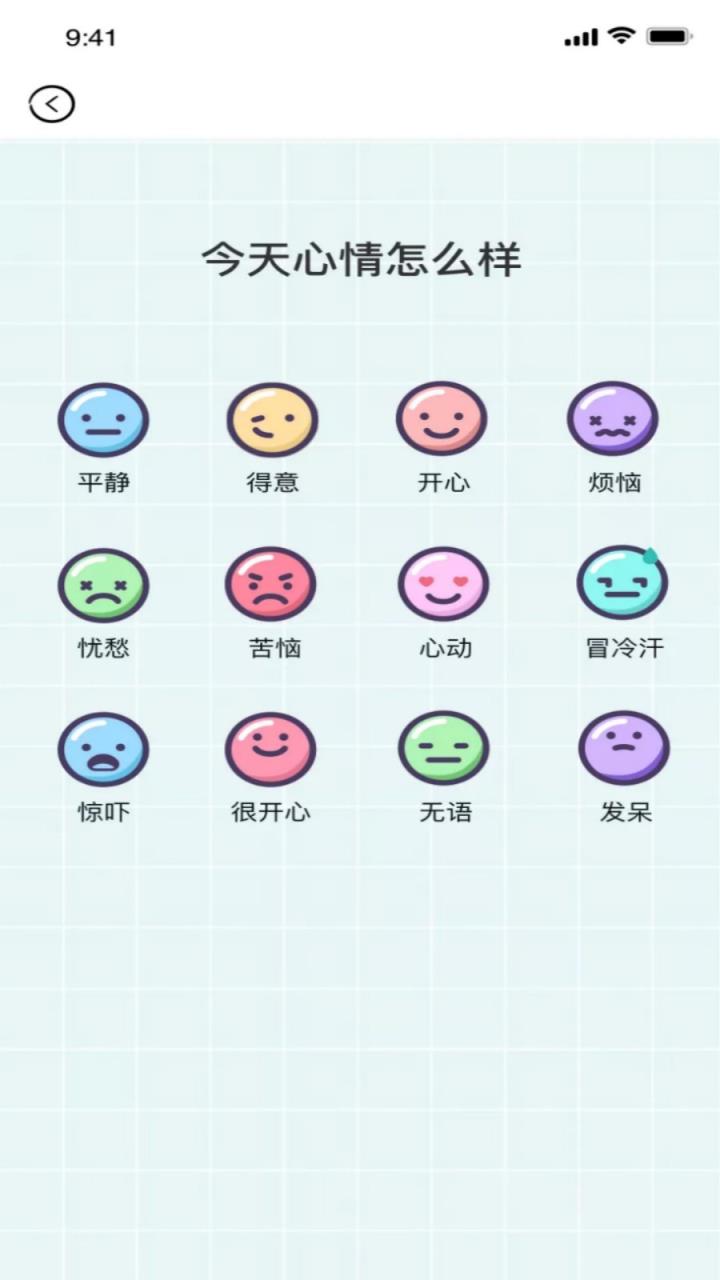The image size is (720, 1280).
Task: Select the 平静 calm blue emoji
Action: [x=104, y=420]
